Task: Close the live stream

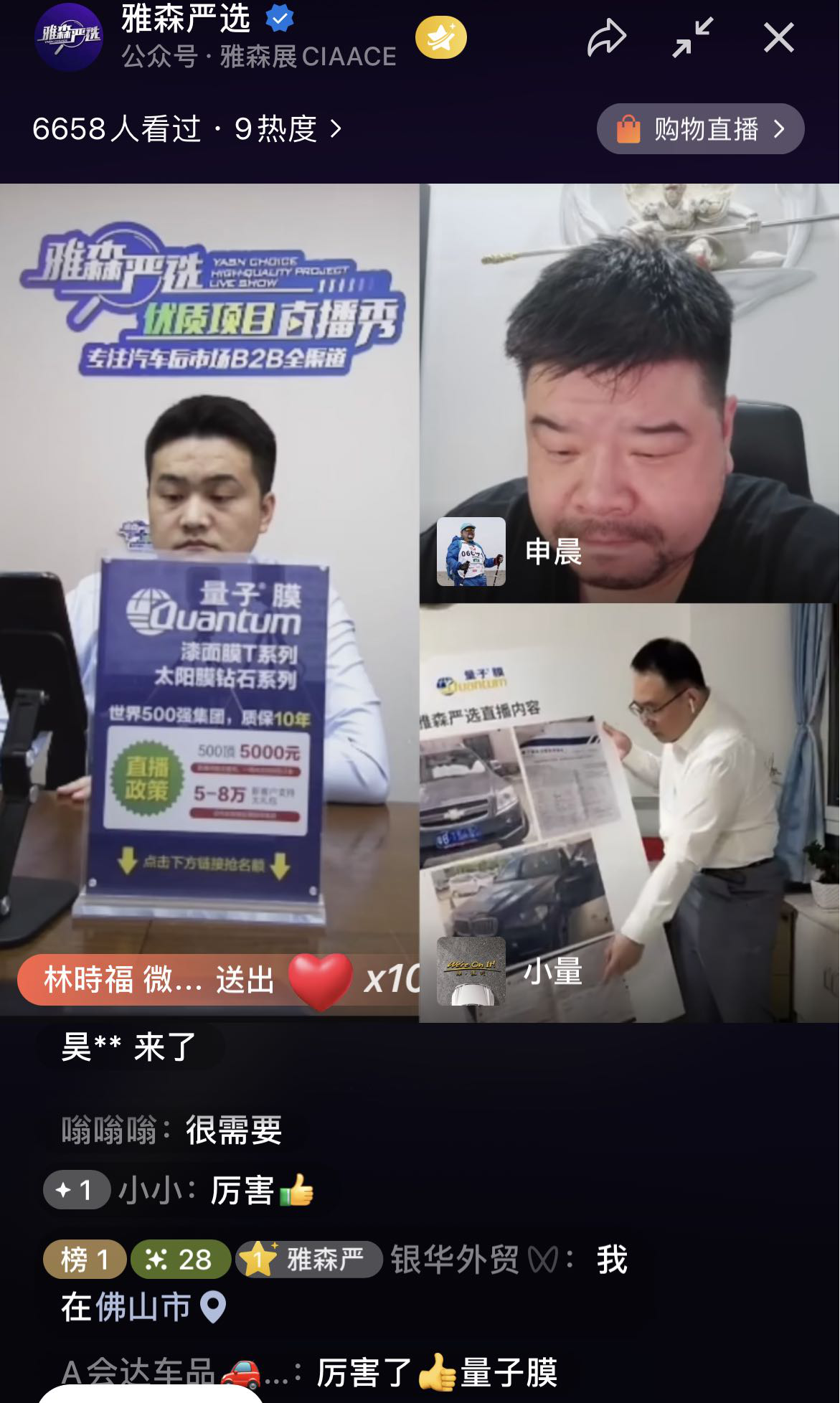Action: point(778,37)
